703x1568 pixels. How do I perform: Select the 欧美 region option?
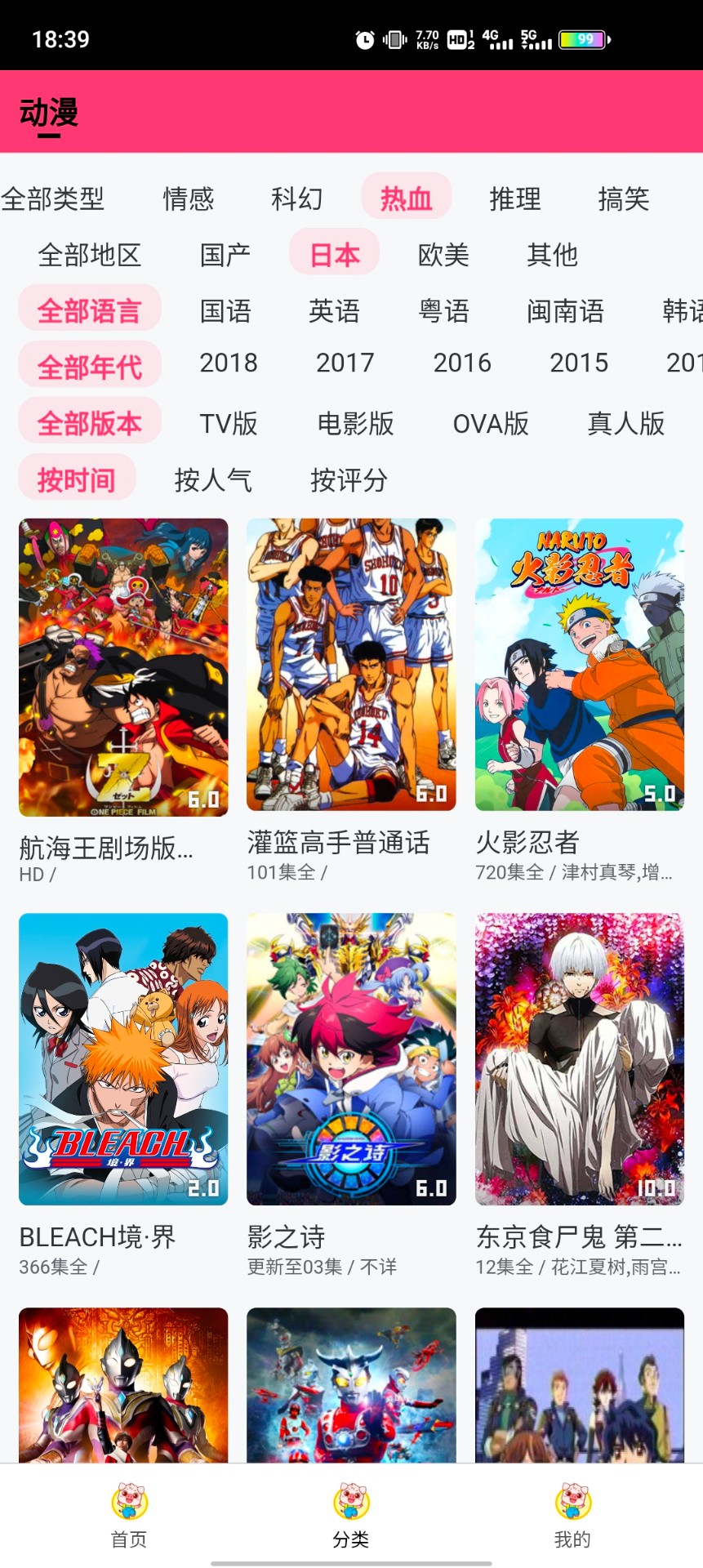pyautogui.click(x=442, y=255)
